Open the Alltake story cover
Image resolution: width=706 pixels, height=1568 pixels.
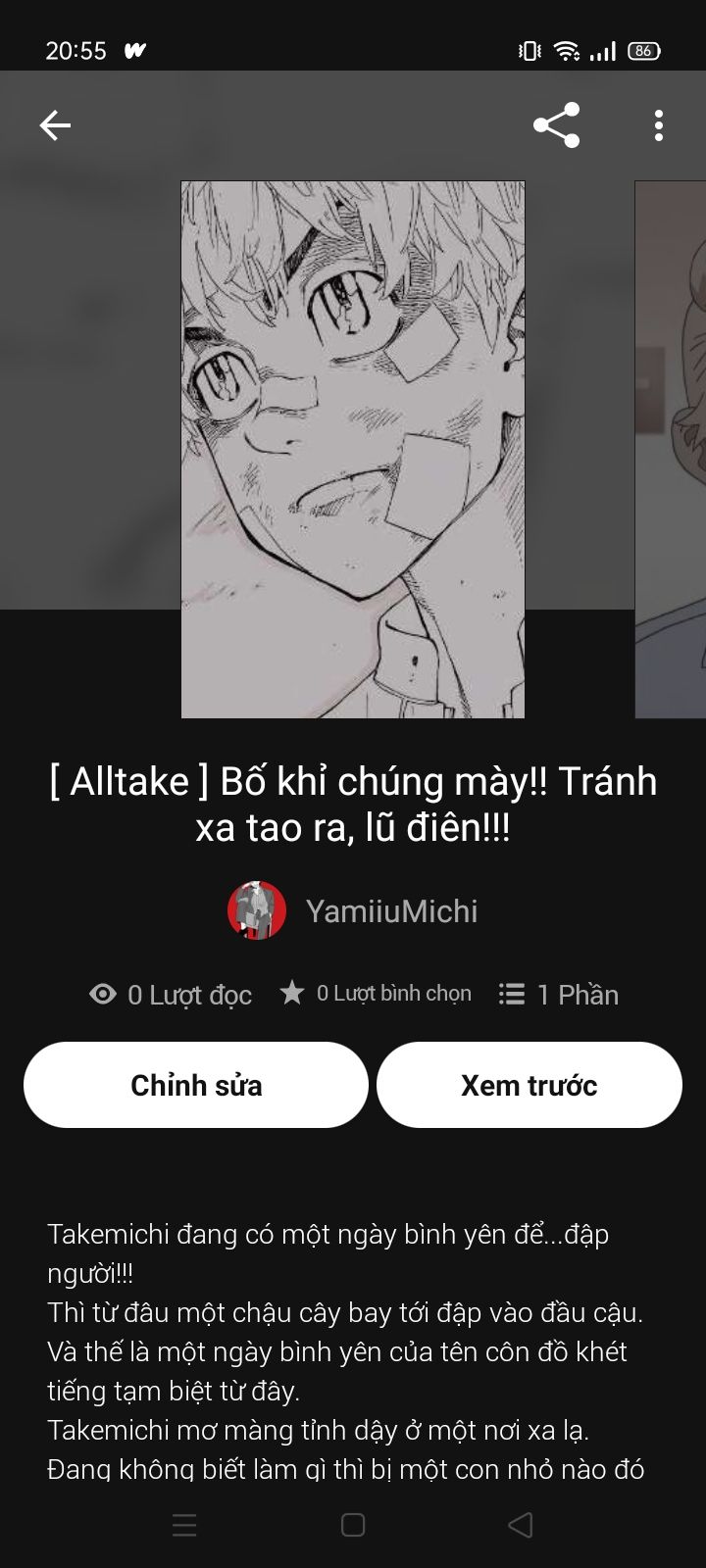click(x=353, y=449)
